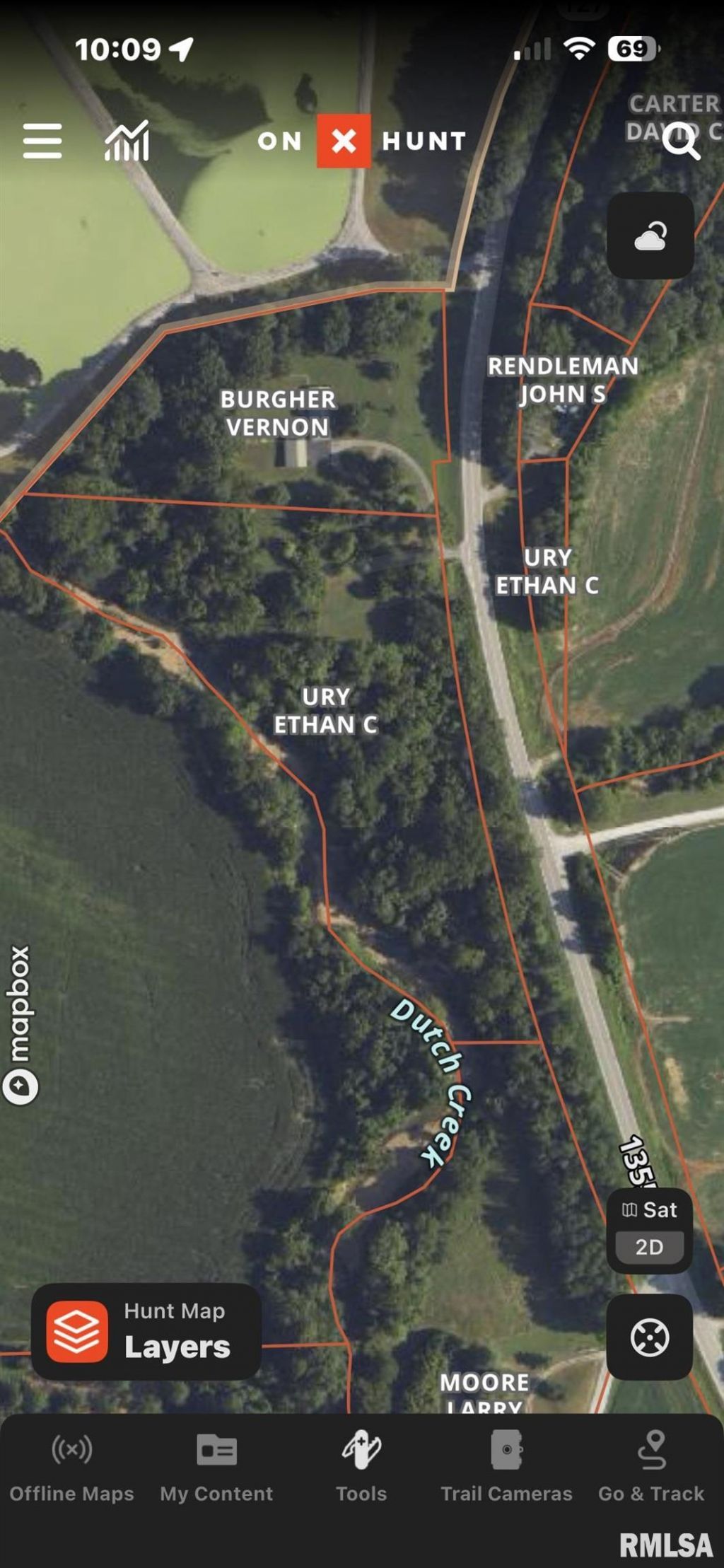Open the hamburger menu
The height and width of the screenshot is (1568, 724).
[42, 141]
